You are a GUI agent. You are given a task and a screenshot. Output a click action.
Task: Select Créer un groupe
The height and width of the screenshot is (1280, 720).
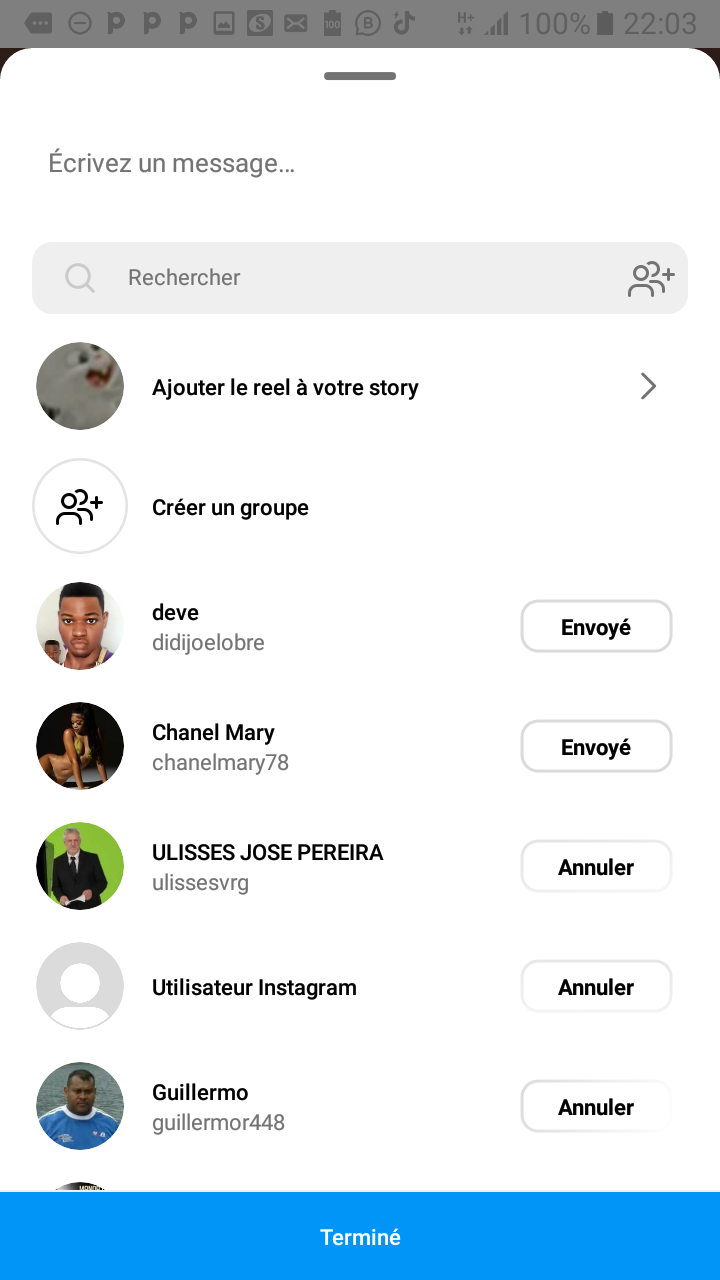(230, 507)
